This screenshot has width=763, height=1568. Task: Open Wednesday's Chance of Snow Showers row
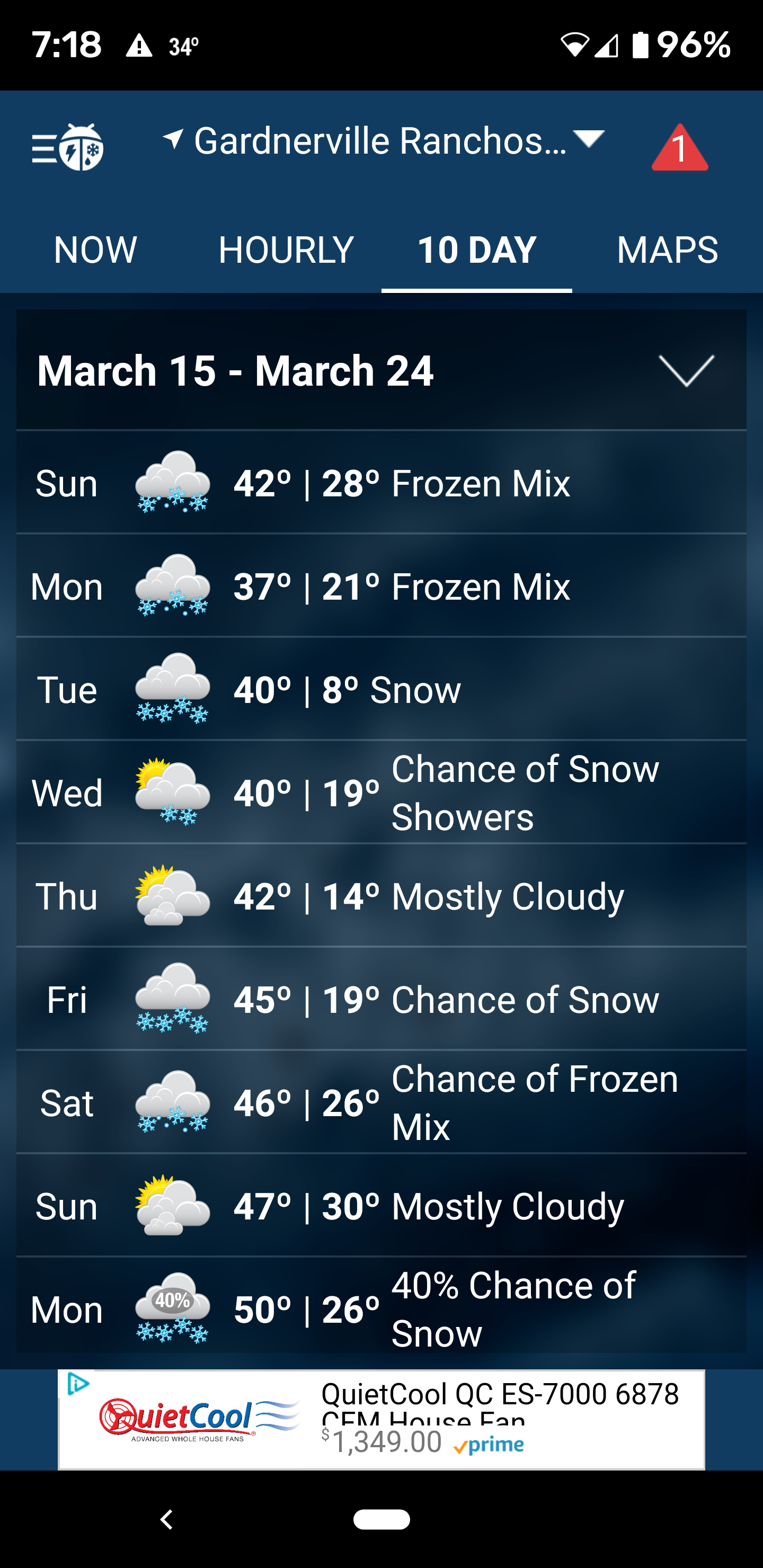(x=381, y=792)
